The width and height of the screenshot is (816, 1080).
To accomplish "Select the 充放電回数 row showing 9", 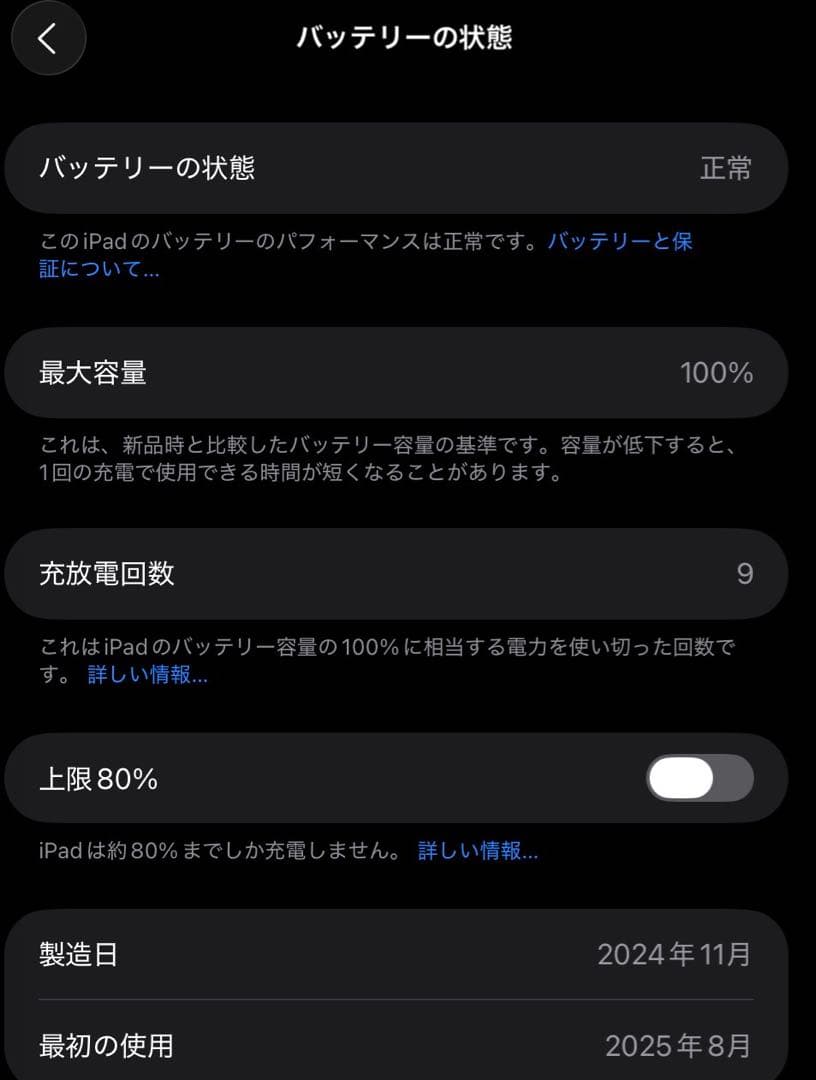I will coord(400,574).
